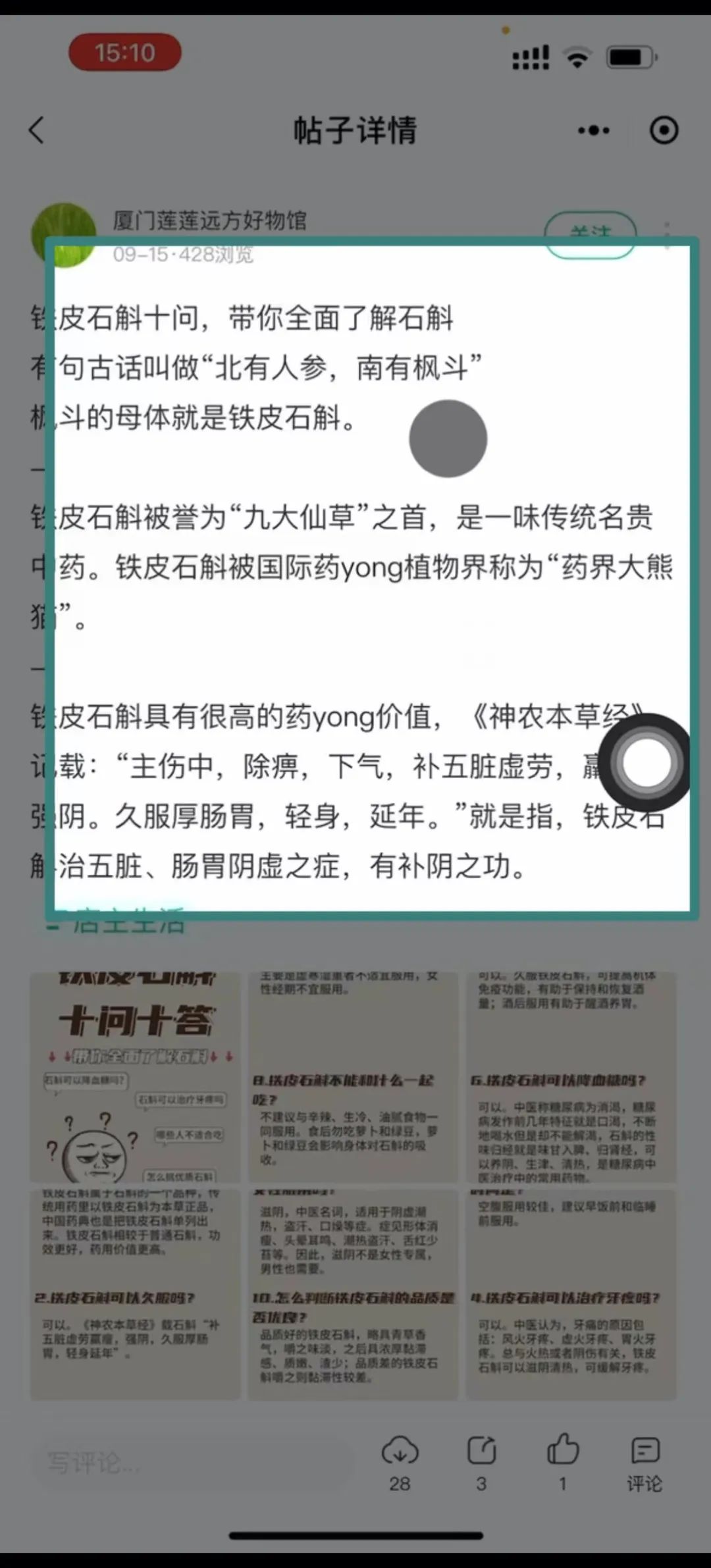
Task: Share this post
Action: 481,1462
